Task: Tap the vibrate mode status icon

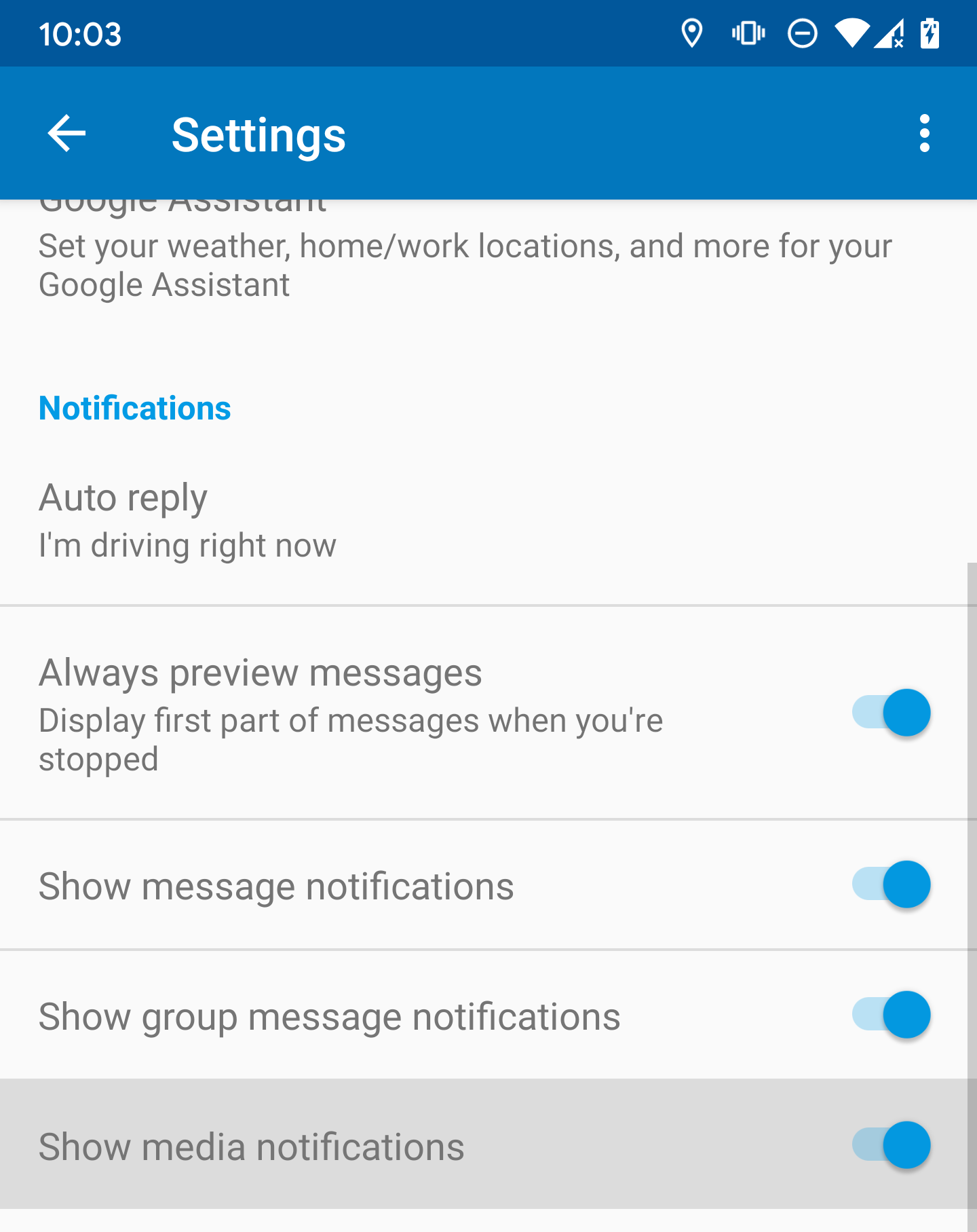Action: pos(747,33)
